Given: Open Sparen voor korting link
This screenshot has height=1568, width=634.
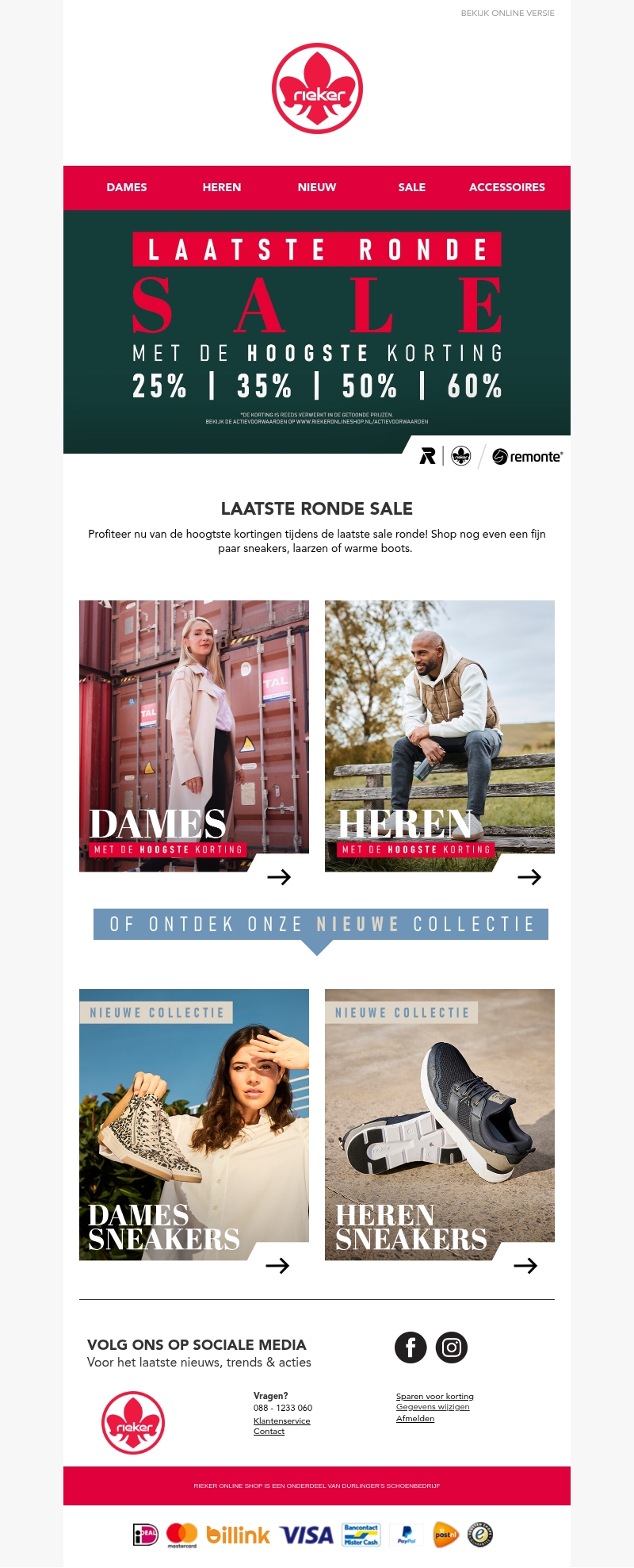Looking at the screenshot, I should click(x=434, y=1396).
